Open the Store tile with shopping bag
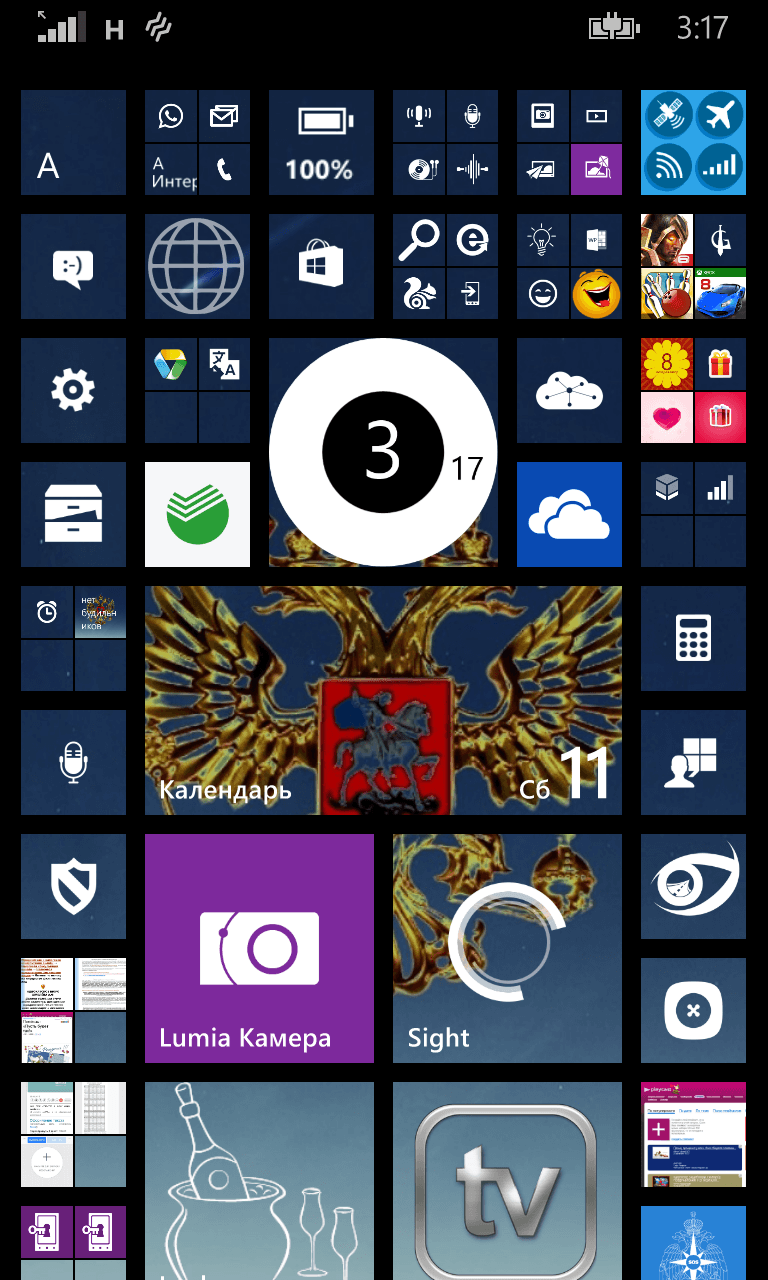Screen dimensions: 768x1280 pos(321,266)
